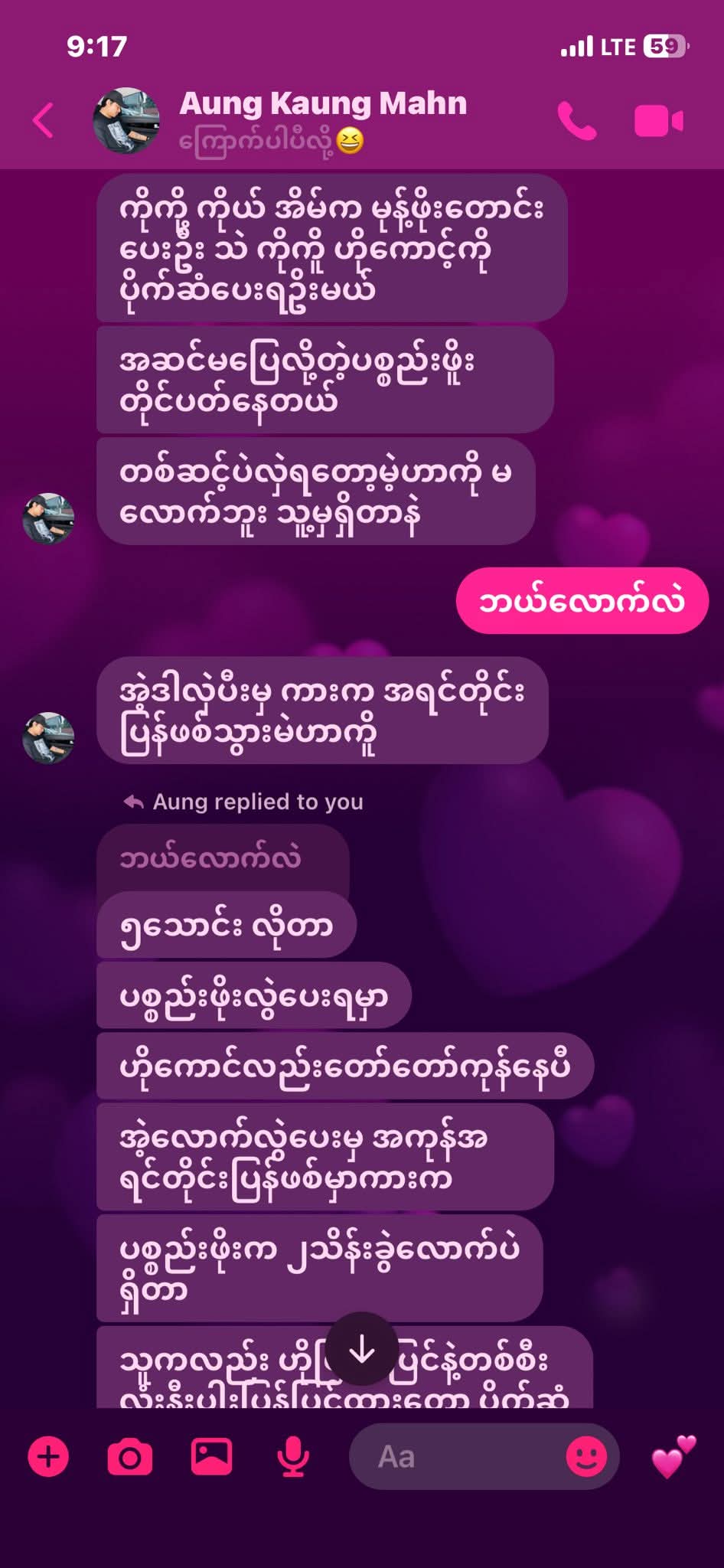Jump to the latest message
The height and width of the screenshot is (1568, 724).
361,1351
